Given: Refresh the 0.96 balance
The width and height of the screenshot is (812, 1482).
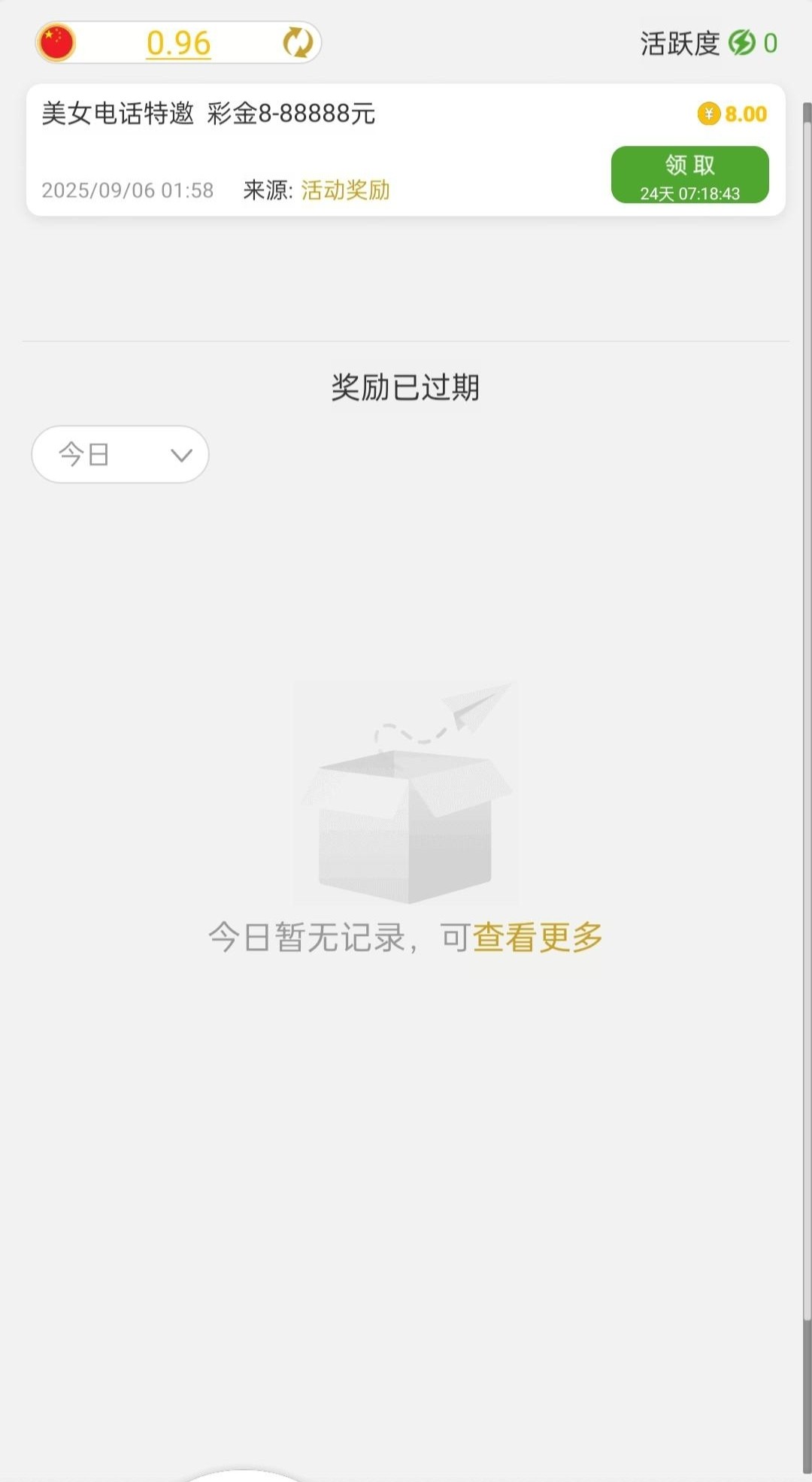Looking at the screenshot, I should (298, 43).
